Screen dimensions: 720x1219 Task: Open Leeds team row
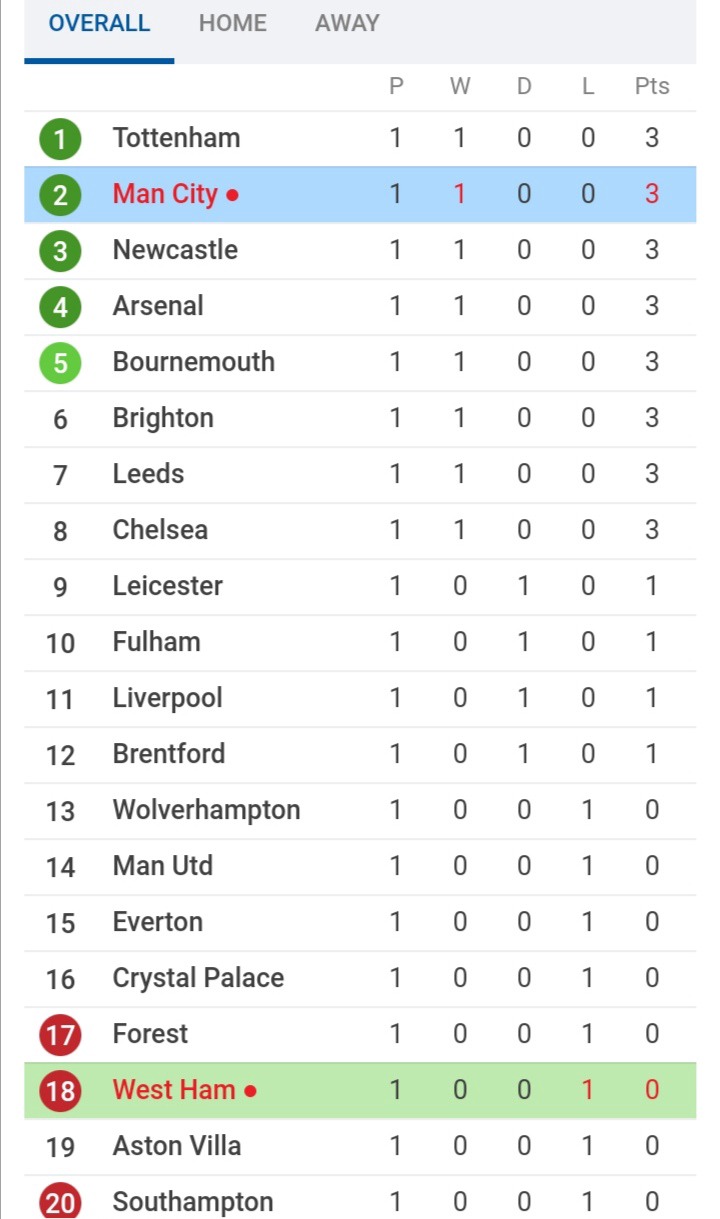pos(360,474)
